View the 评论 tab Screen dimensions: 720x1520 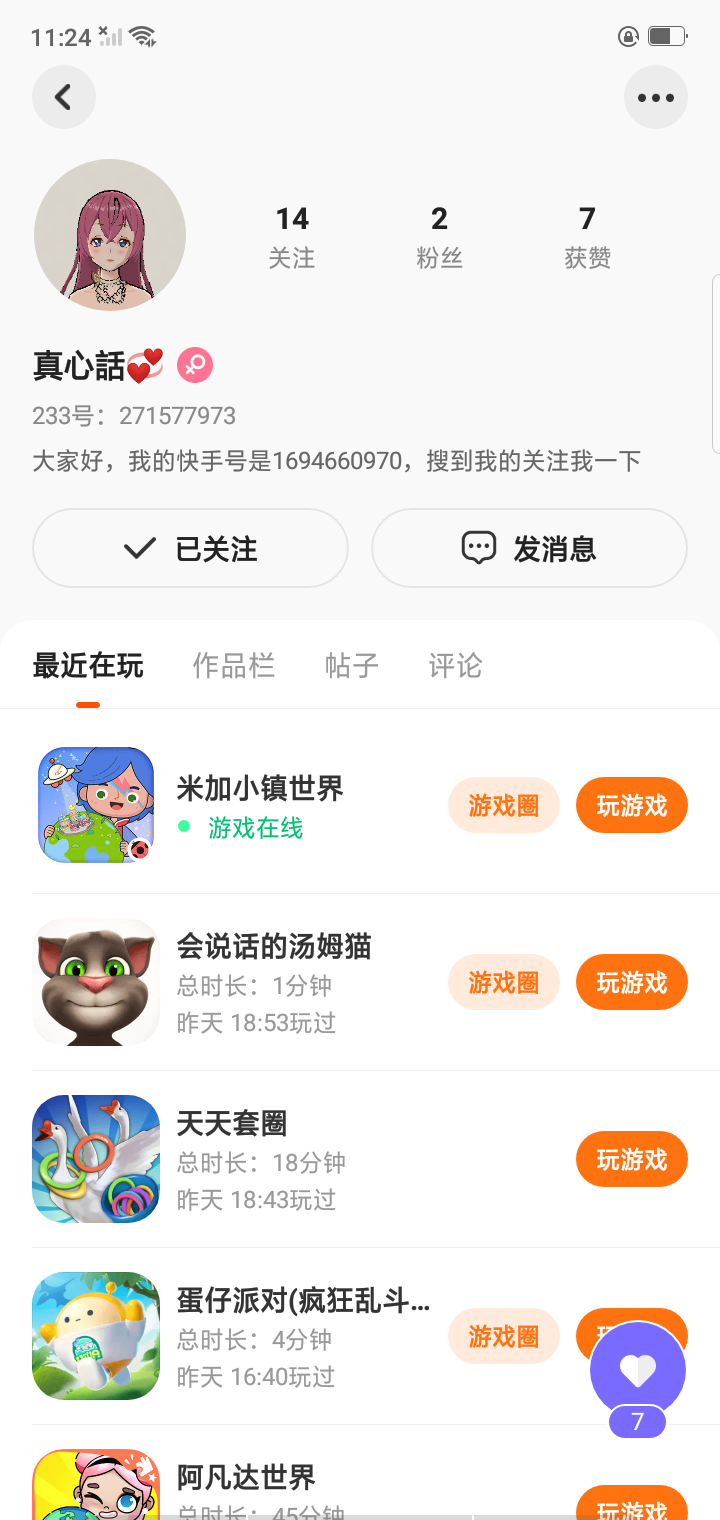(455, 665)
